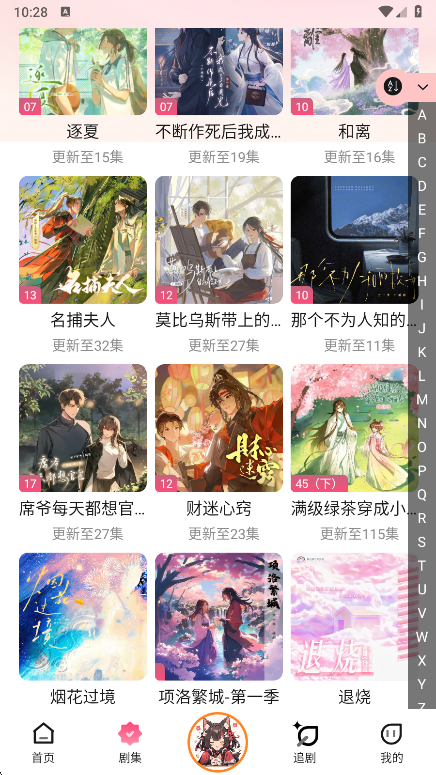This screenshot has height=775, width=436.
Task: Open the drama 席爷每天都想官…
Action: coord(83,428)
